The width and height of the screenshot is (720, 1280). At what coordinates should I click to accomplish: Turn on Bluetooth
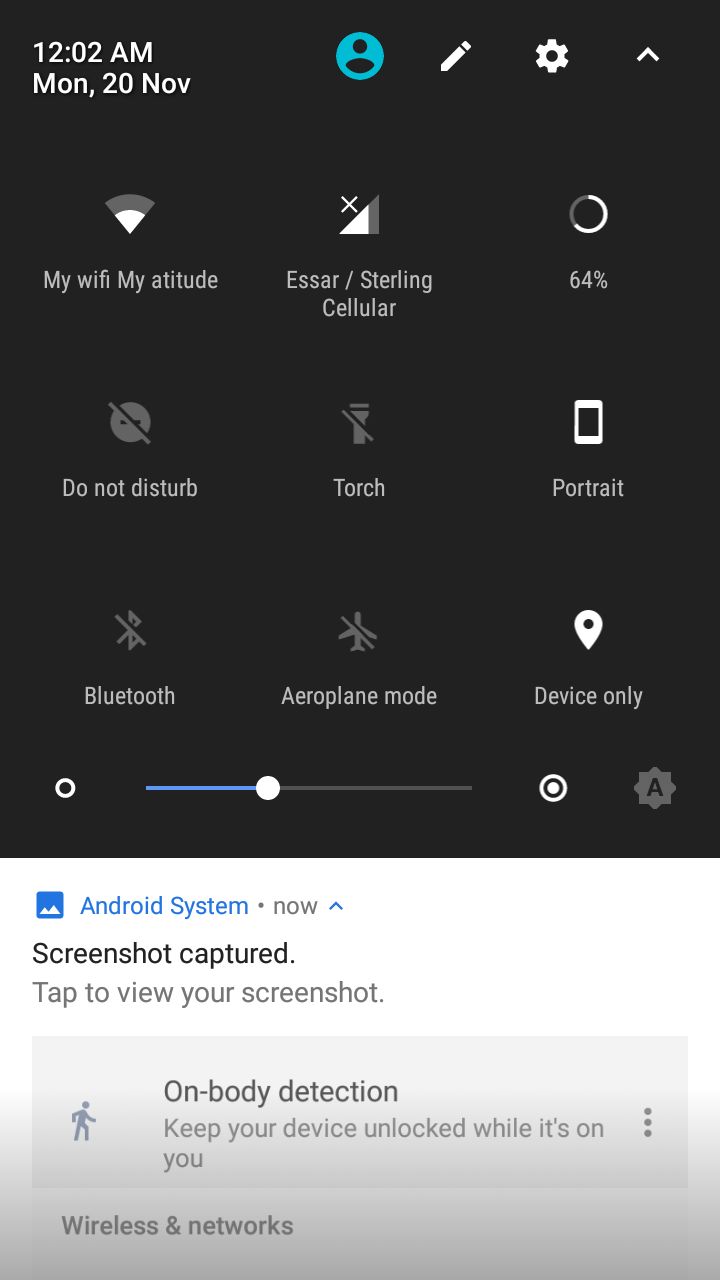pyautogui.click(x=130, y=659)
